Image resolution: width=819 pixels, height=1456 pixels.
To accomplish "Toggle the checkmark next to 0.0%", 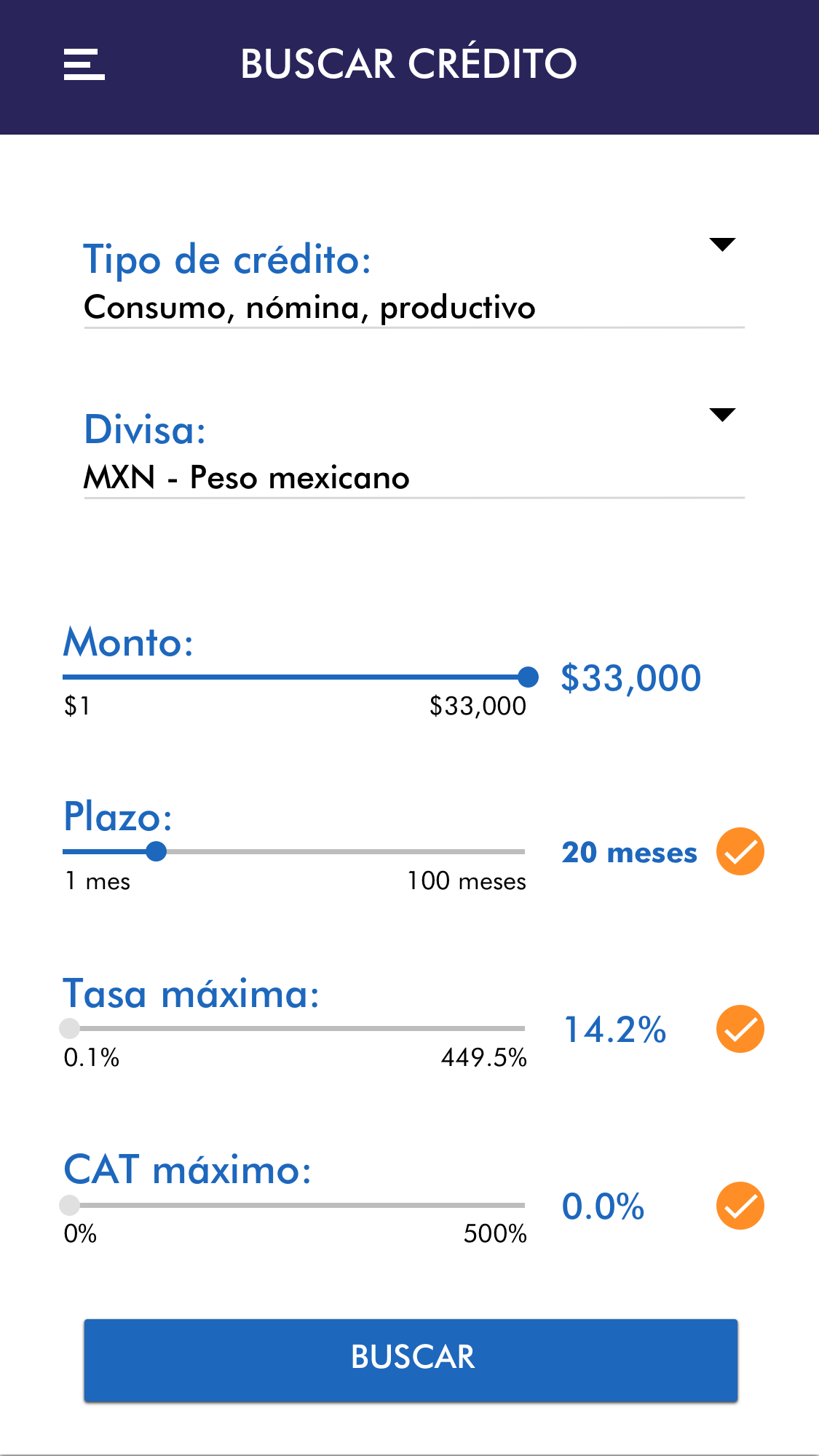I will [740, 1206].
